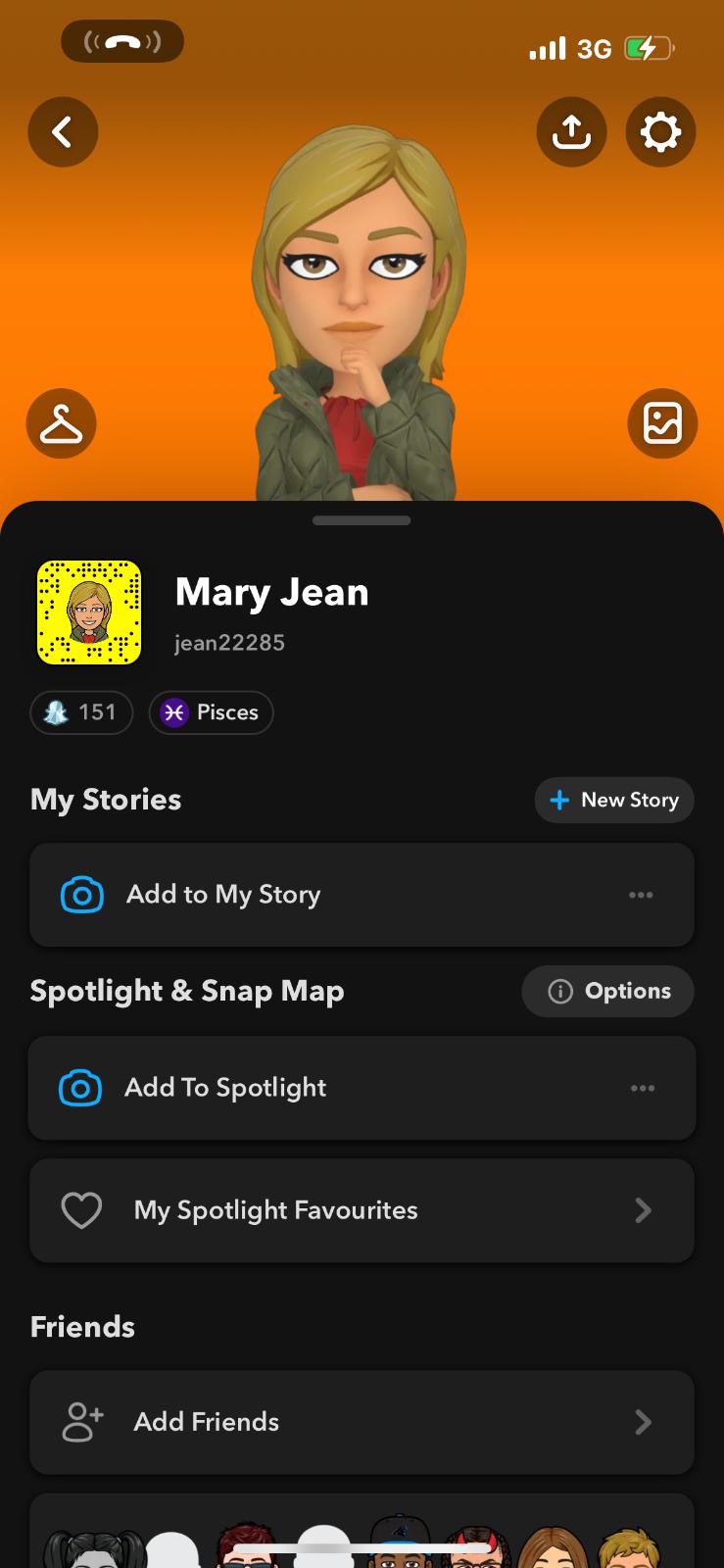Image resolution: width=724 pixels, height=1568 pixels.
Task: Return to the ongoing call pill
Action: tap(122, 41)
